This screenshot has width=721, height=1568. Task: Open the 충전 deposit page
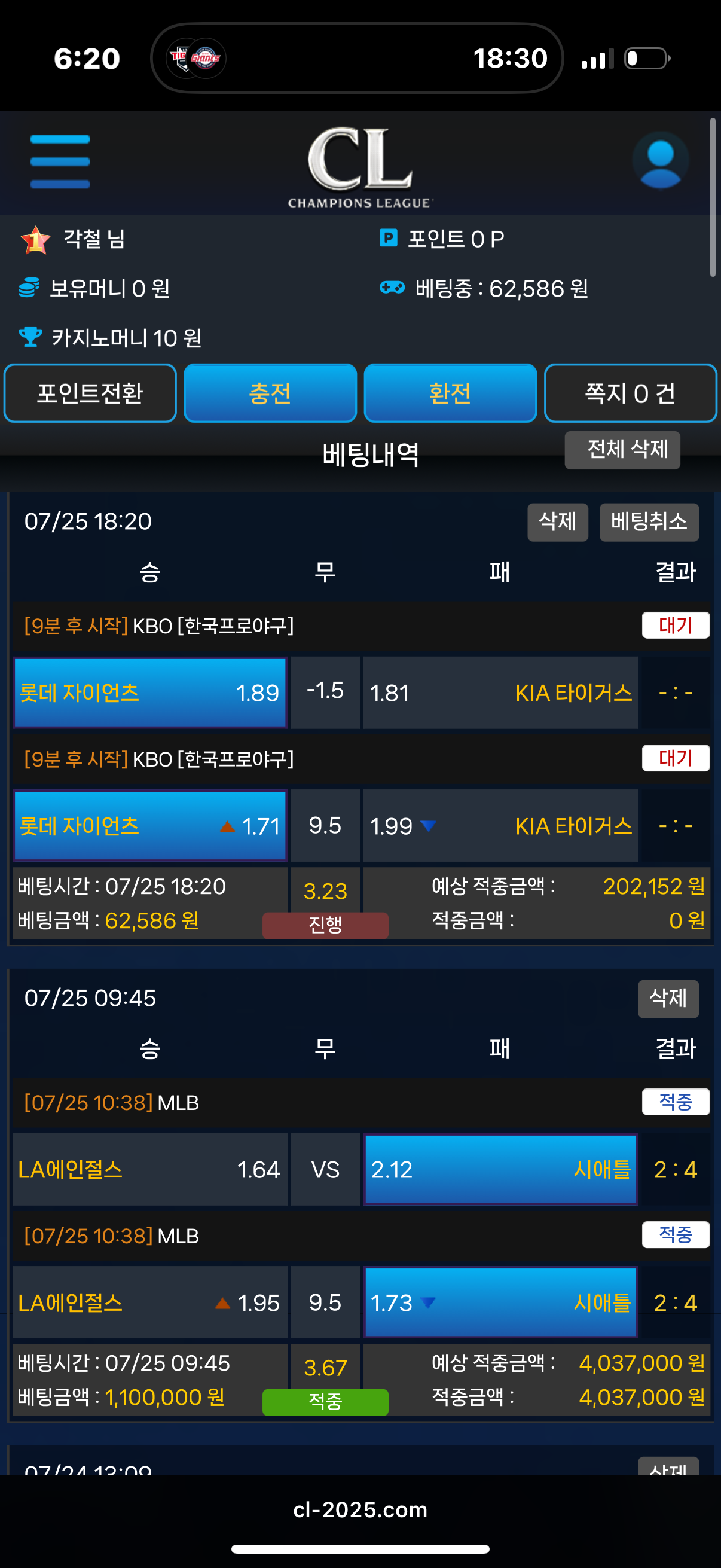pos(270,393)
